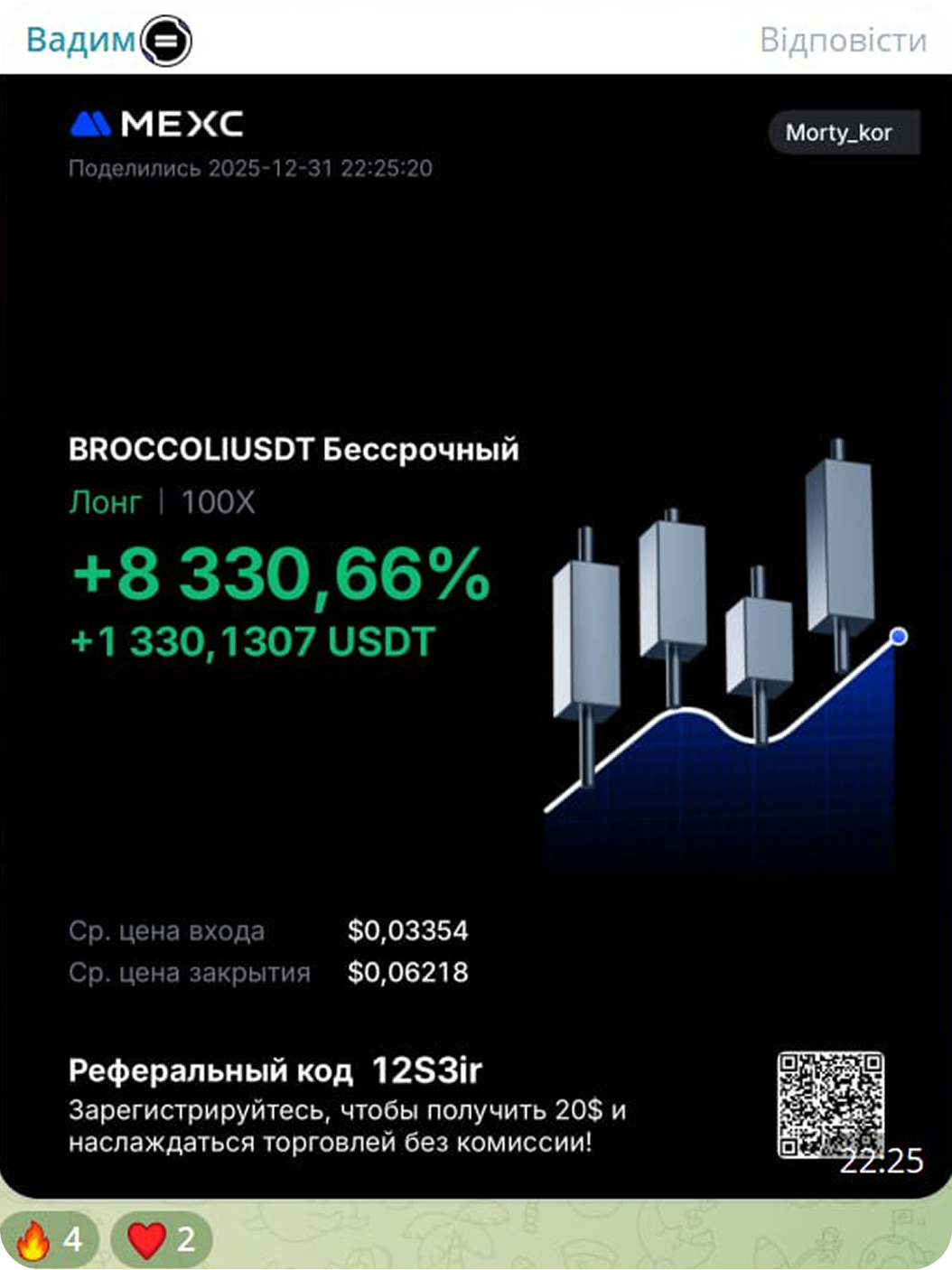Screen dimensions: 952x1270
Task: Open the shared MEXC trade image
Action: (476, 632)
